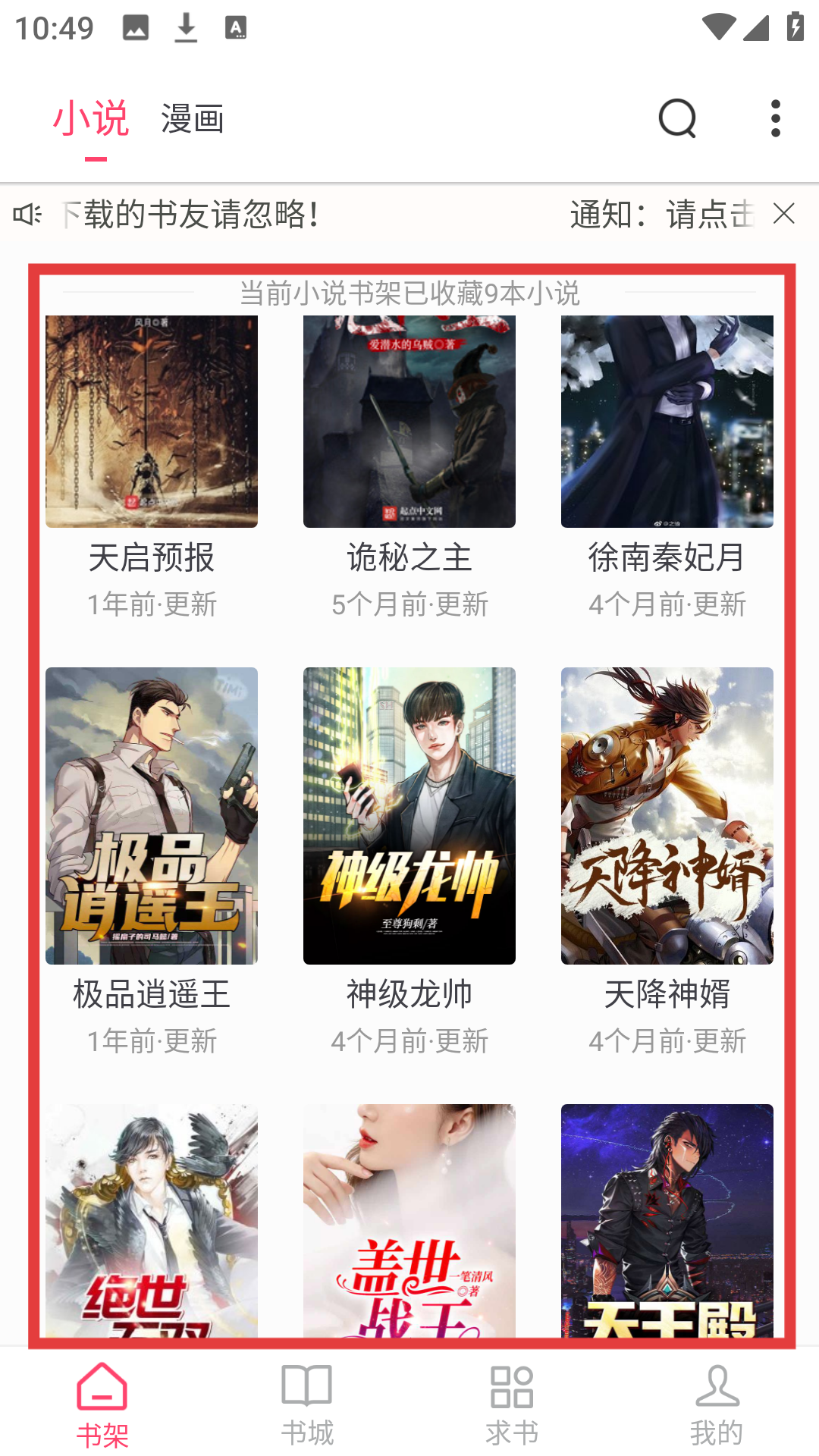Screen dimensions: 819x1456
Task: Open the three-dot overflow menu
Action: pyautogui.click(x=775, y=119)
